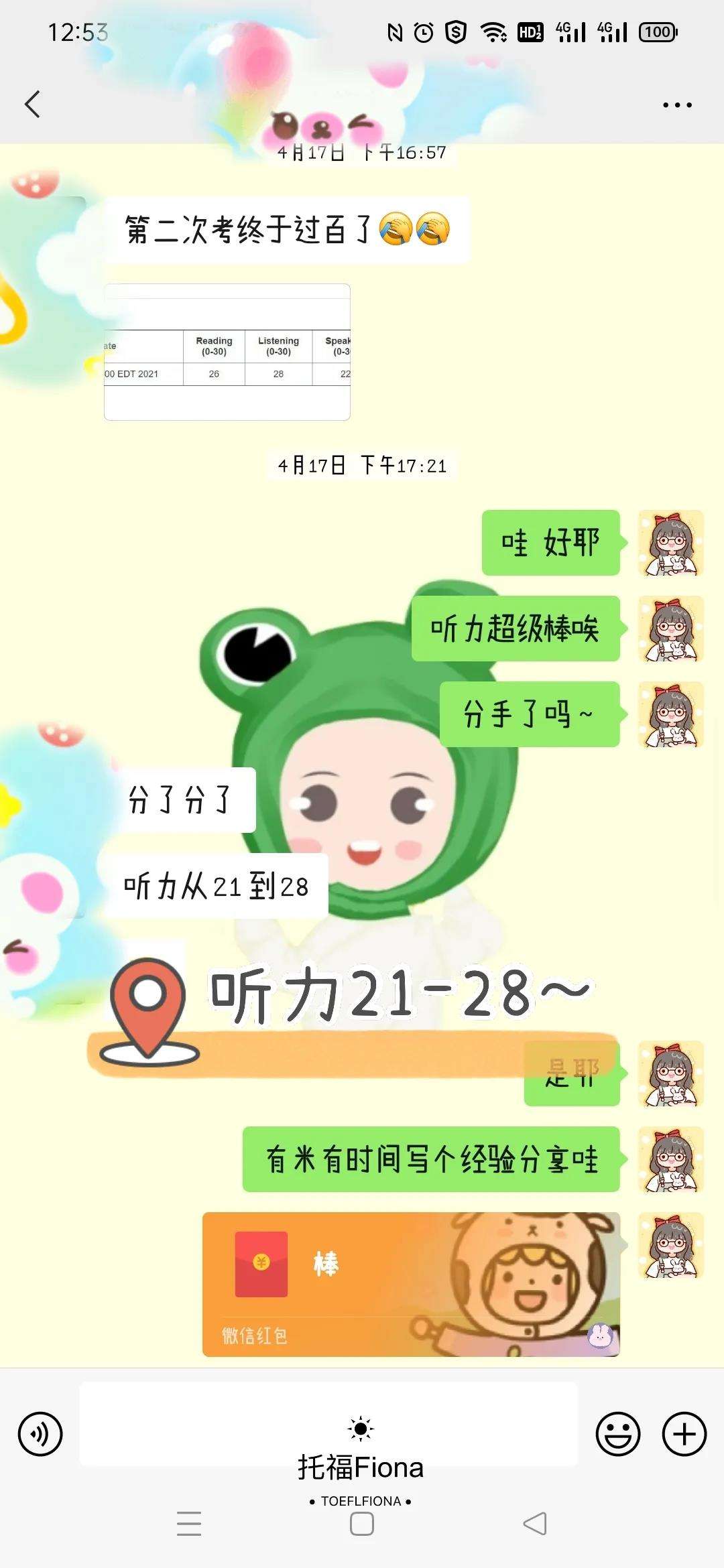Open the TOEFL score report image
Screen dimensions: 724x1568
(x=227, y=352)
